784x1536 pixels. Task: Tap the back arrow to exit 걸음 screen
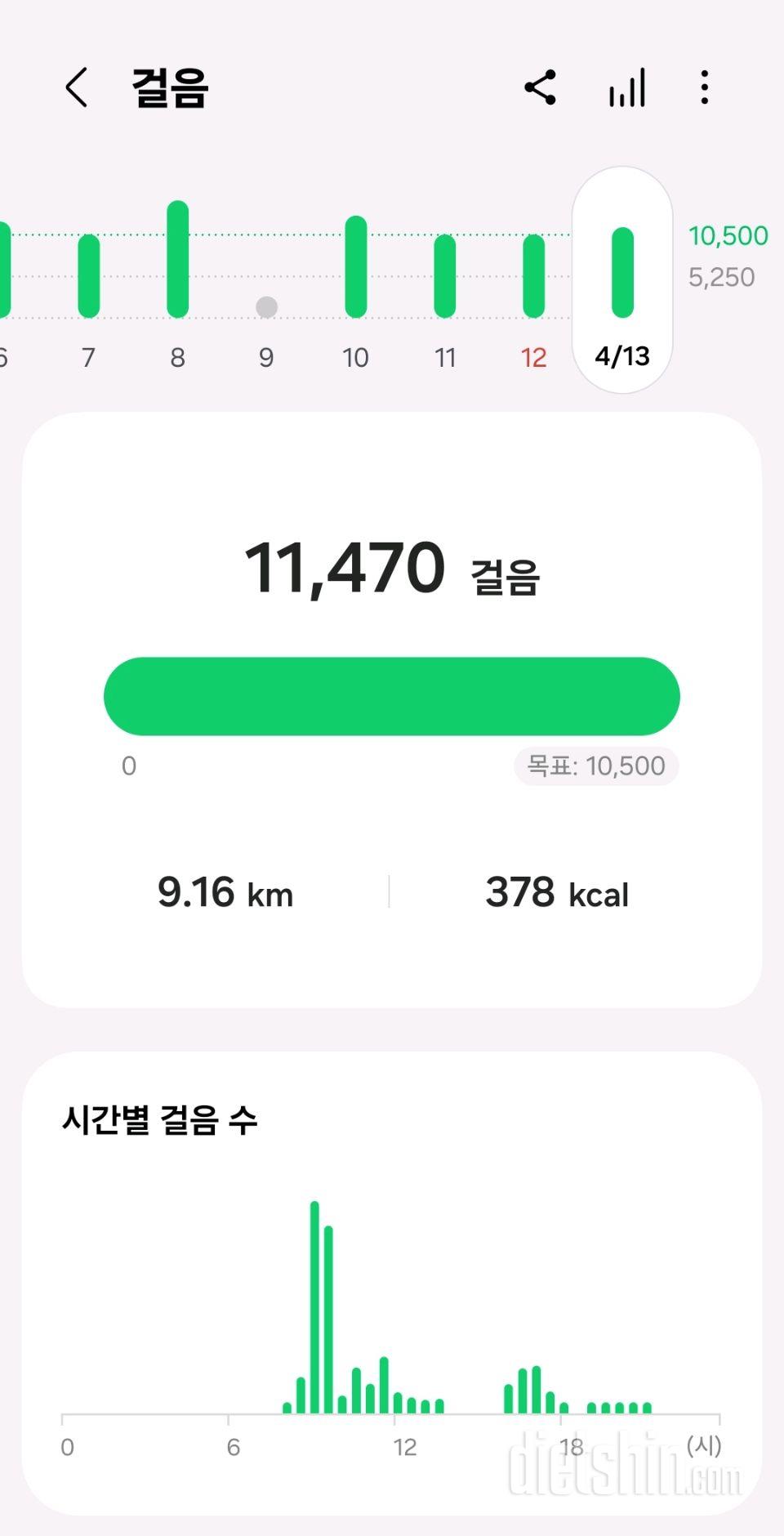[78, 87]
